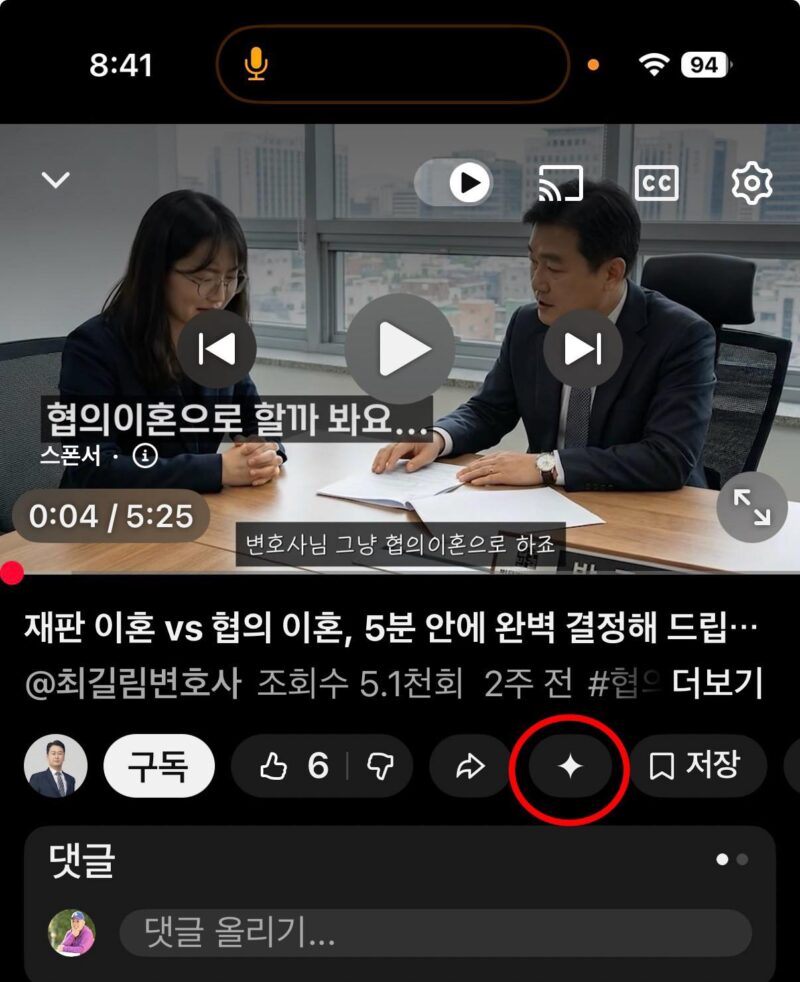Seek using the red progress bar
Image resolution: width=800 pixels, height=982 pixels.
pos(400,573)
